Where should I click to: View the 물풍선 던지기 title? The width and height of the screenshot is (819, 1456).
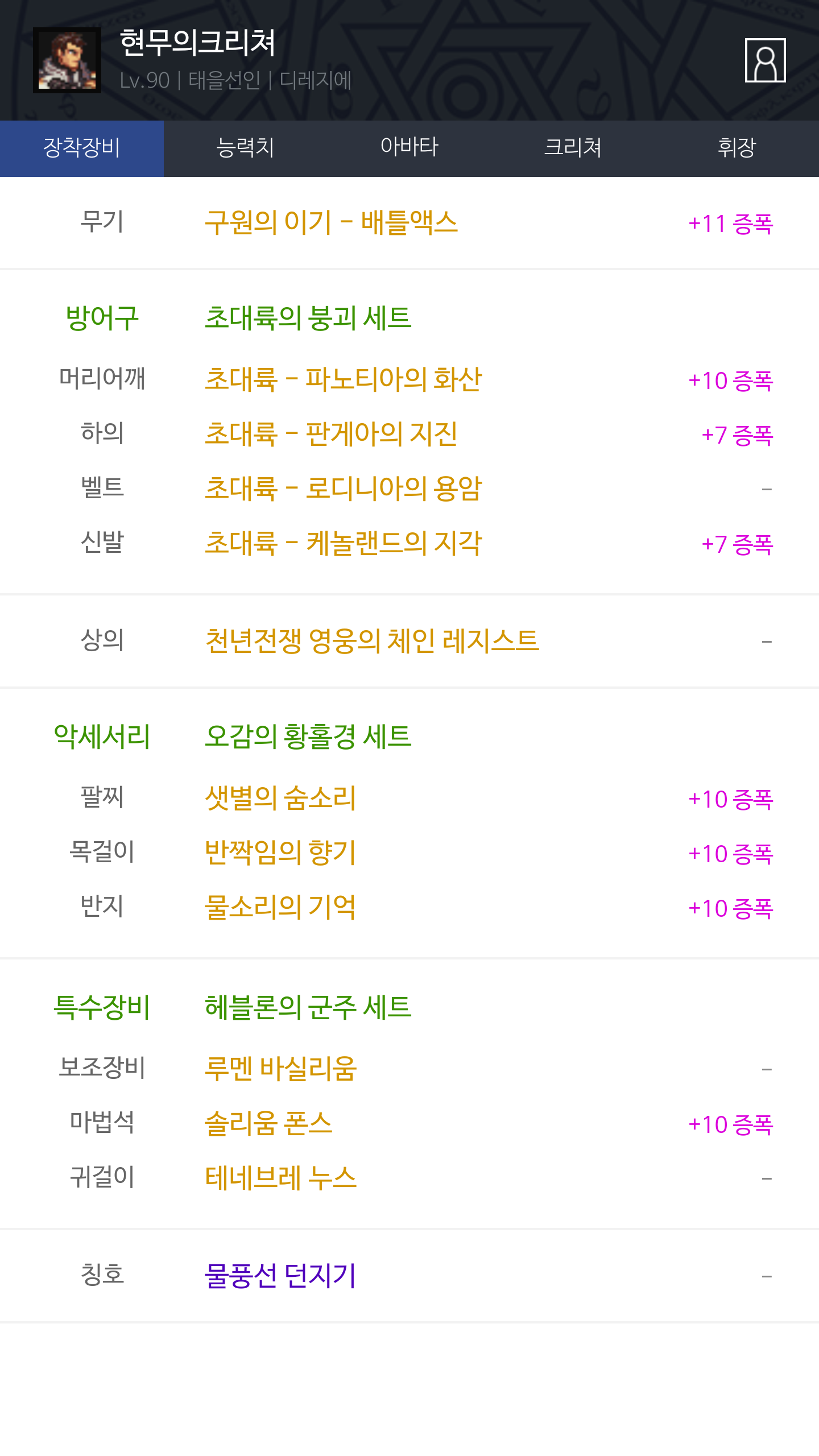click(280, 1276)
